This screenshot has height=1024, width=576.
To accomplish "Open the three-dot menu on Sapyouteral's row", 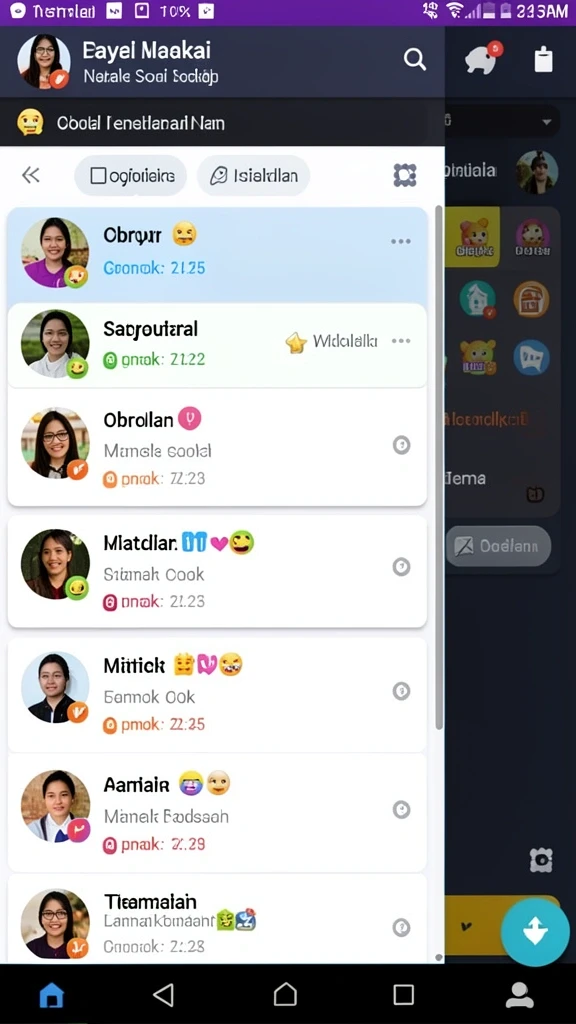I will pyautogui.click(x=401, y=341).
